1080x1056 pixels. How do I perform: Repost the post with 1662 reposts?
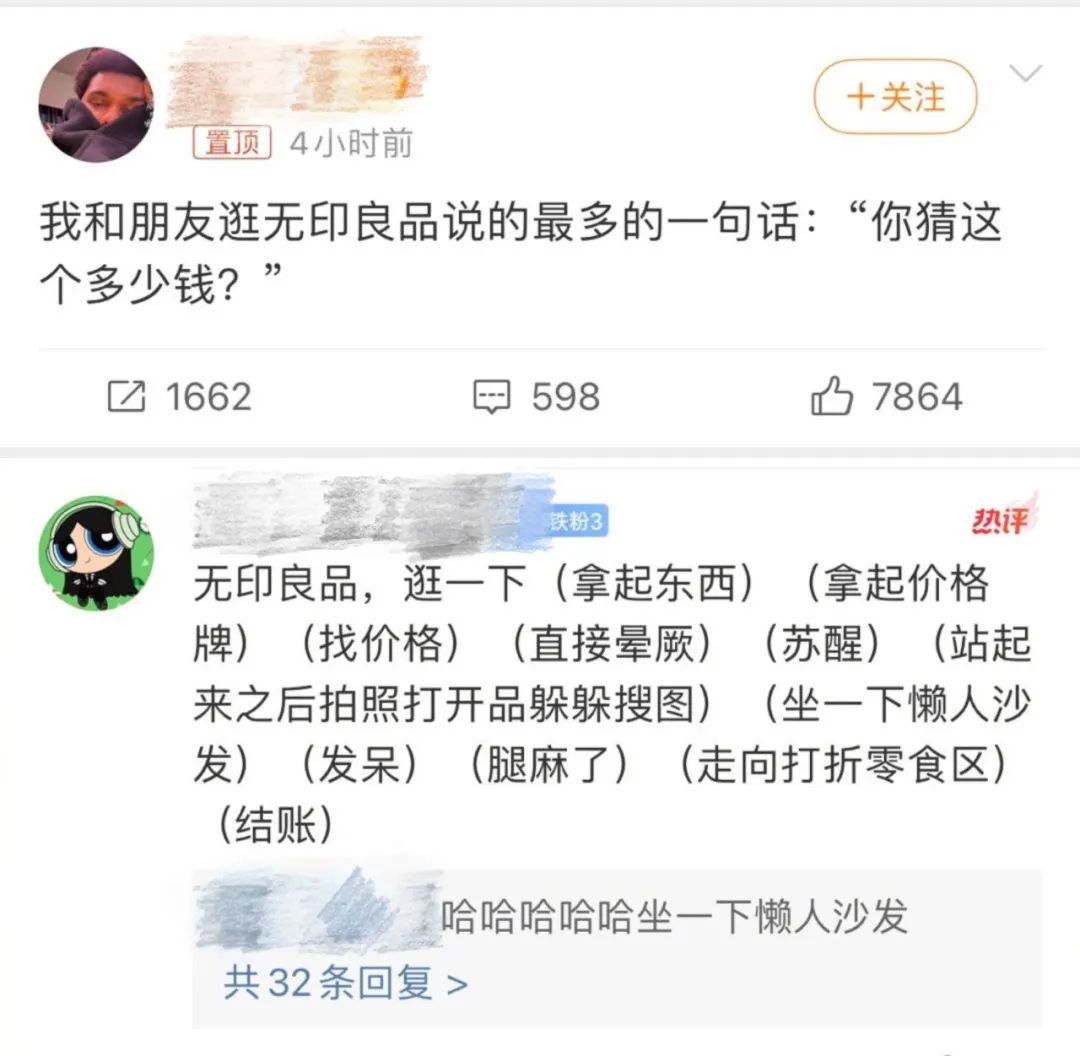[180, 397]
